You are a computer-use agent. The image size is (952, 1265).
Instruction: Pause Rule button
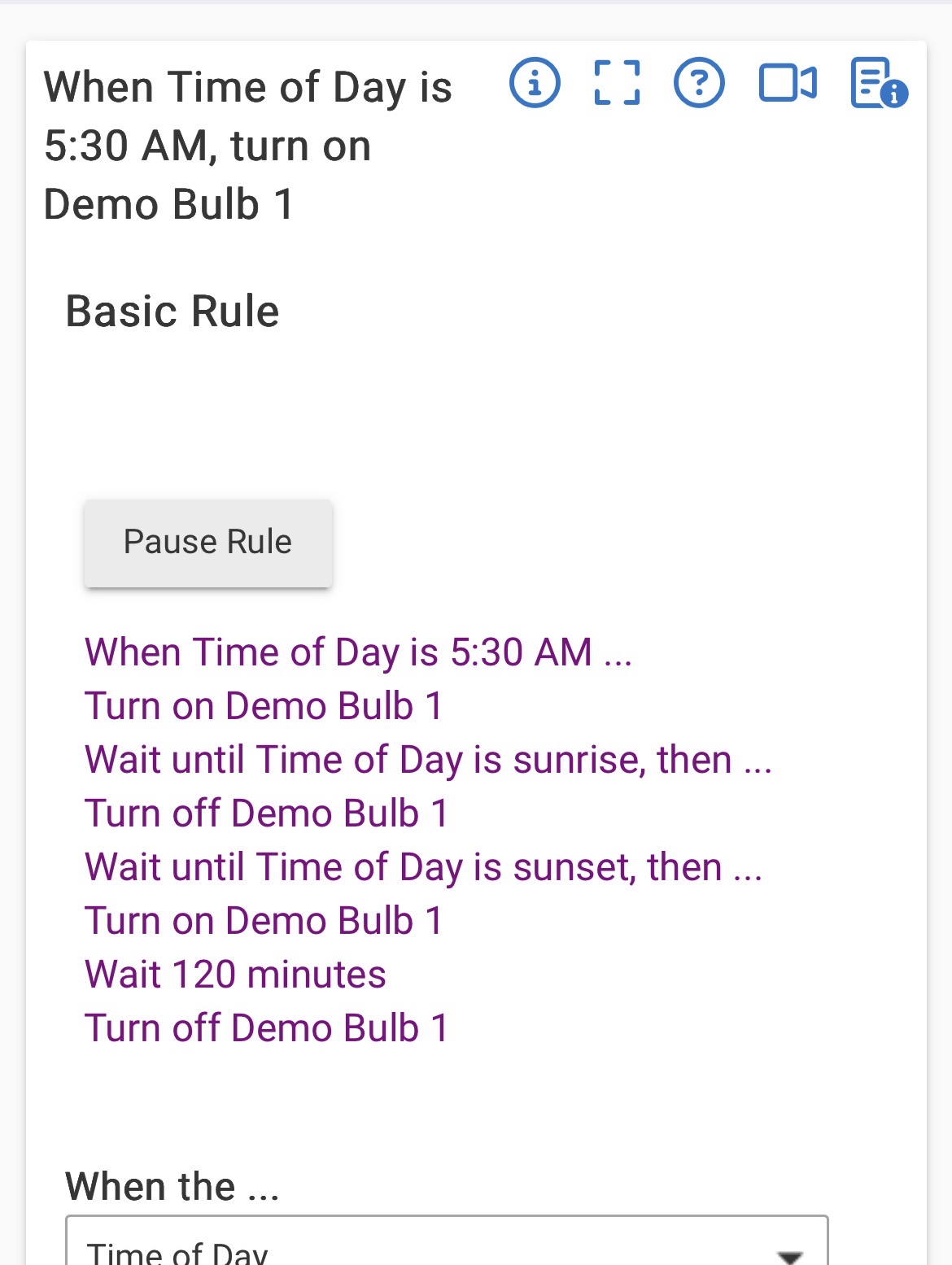pyautogui.click(x=207, y=543)
